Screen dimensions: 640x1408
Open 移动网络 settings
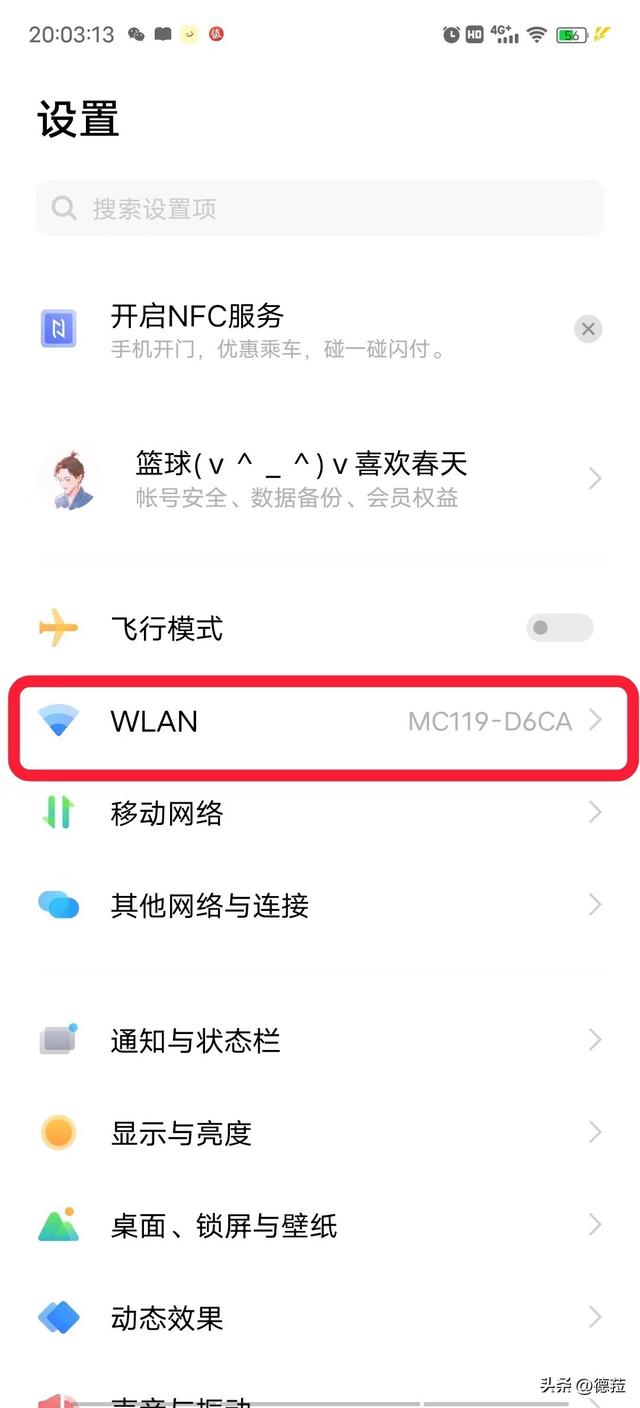click(x=320, y=812)
